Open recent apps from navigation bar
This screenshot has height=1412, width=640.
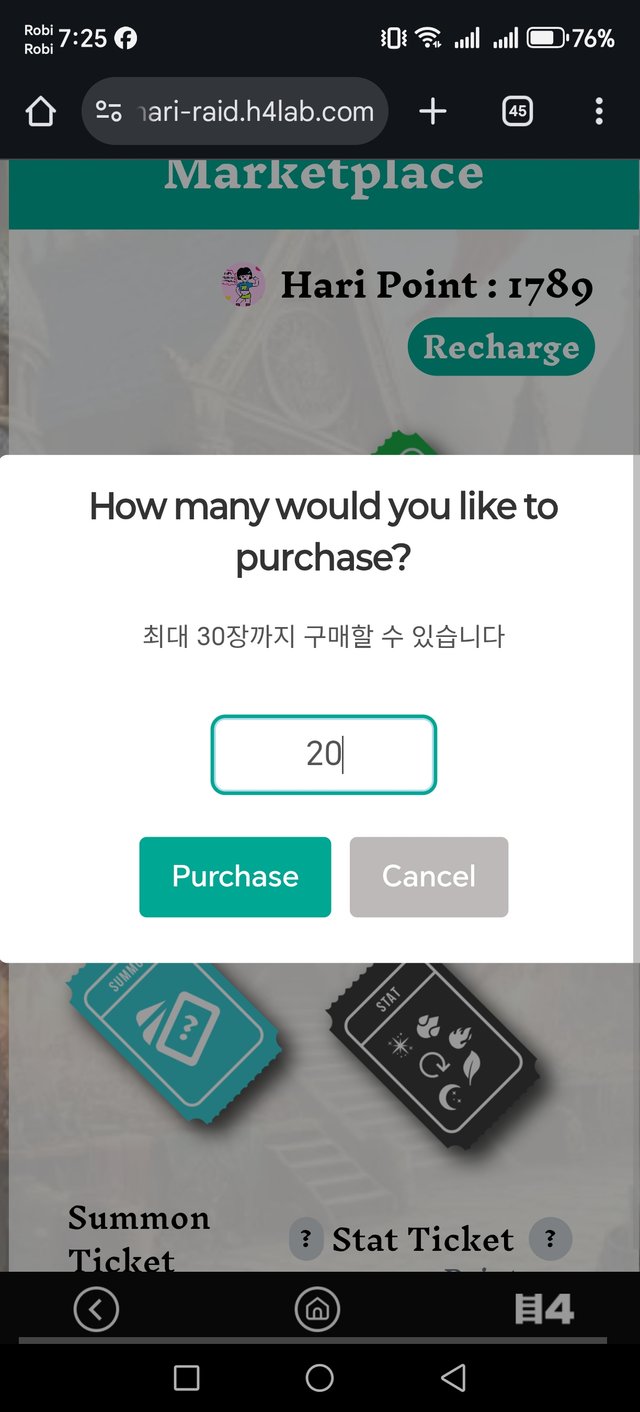pyautogui.click(x=186, y=1378)
